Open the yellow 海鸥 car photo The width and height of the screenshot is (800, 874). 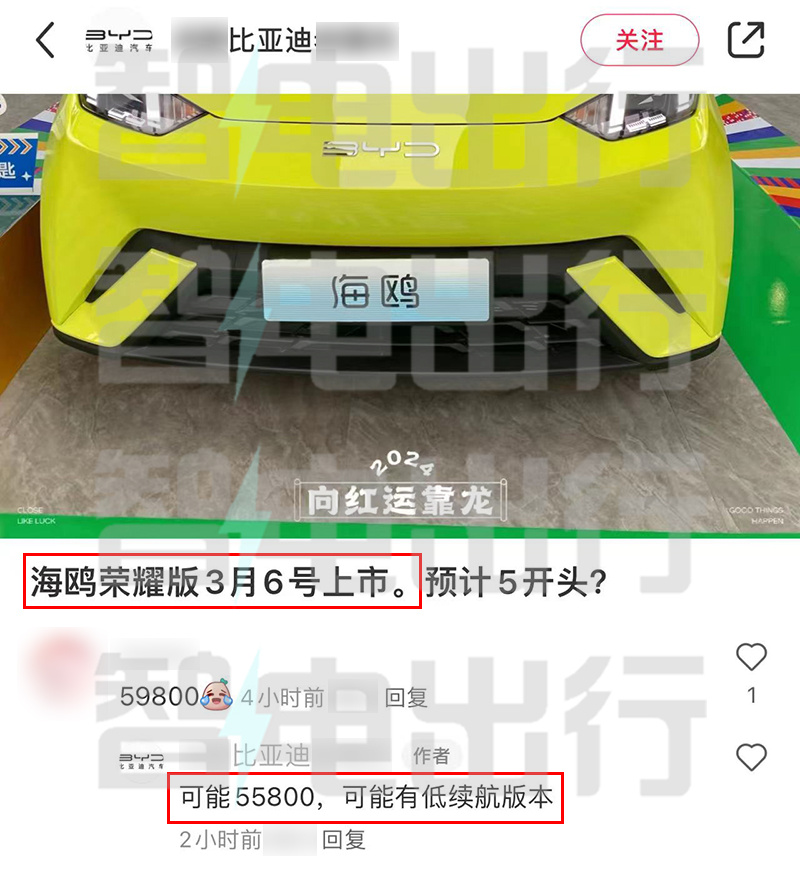(x=400, y=300)
